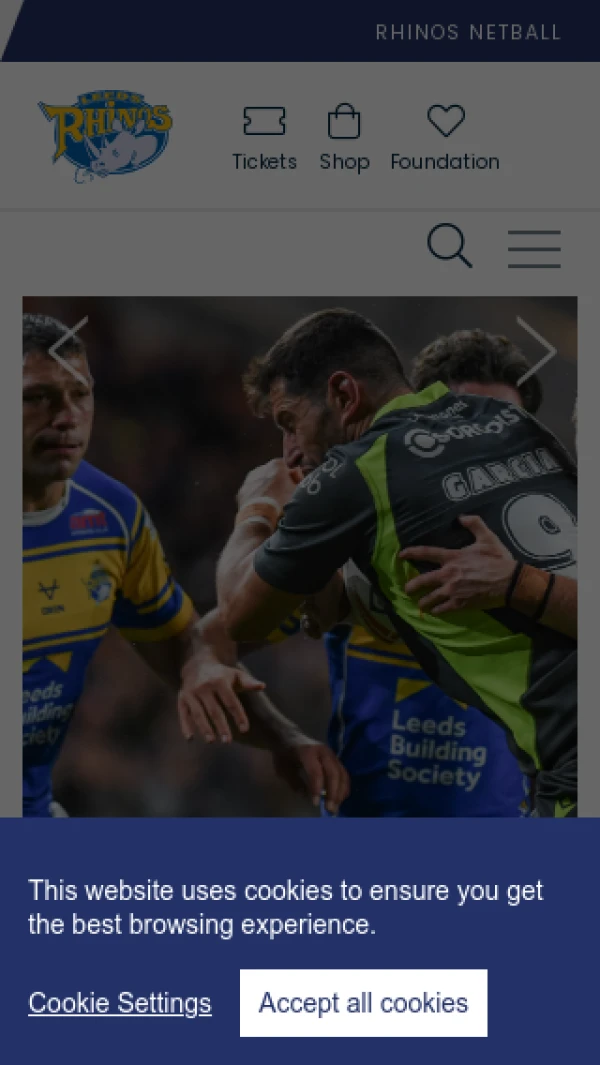The height and width of the screenshot is (1065, 600).
Task: Accept all cookies
Action: [x=363, y=1003]
